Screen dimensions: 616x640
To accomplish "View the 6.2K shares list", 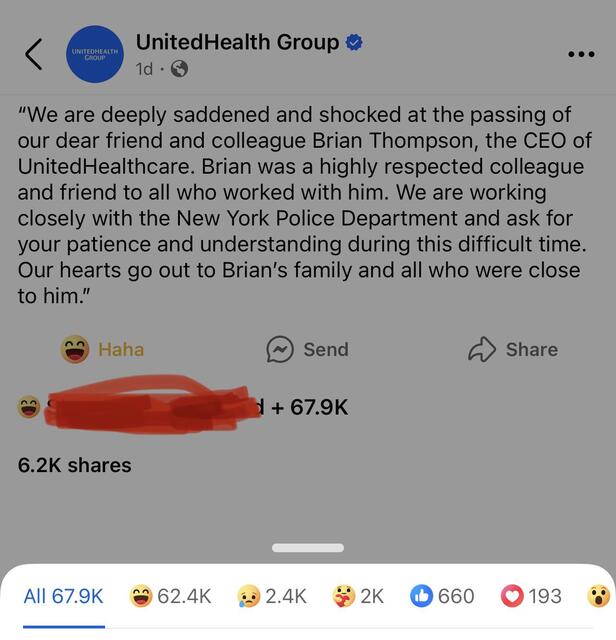I will pos(75,465).
